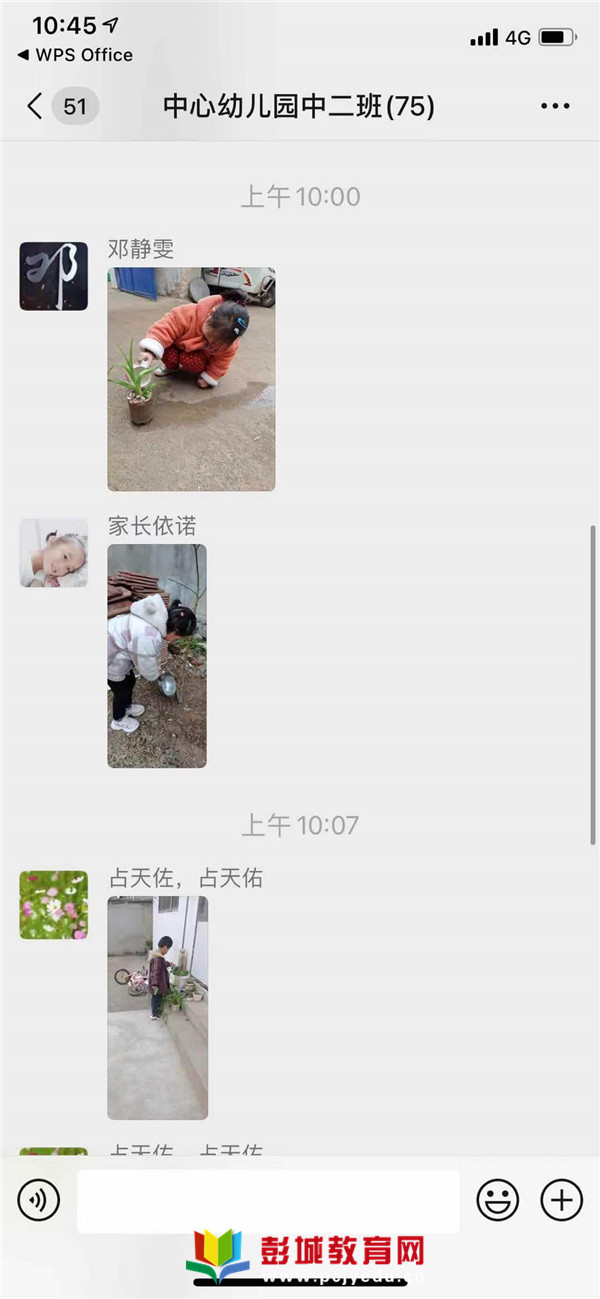Screen dimensions: 600x1299
Task: Return to WPS Office app
Action: (75, 56)
